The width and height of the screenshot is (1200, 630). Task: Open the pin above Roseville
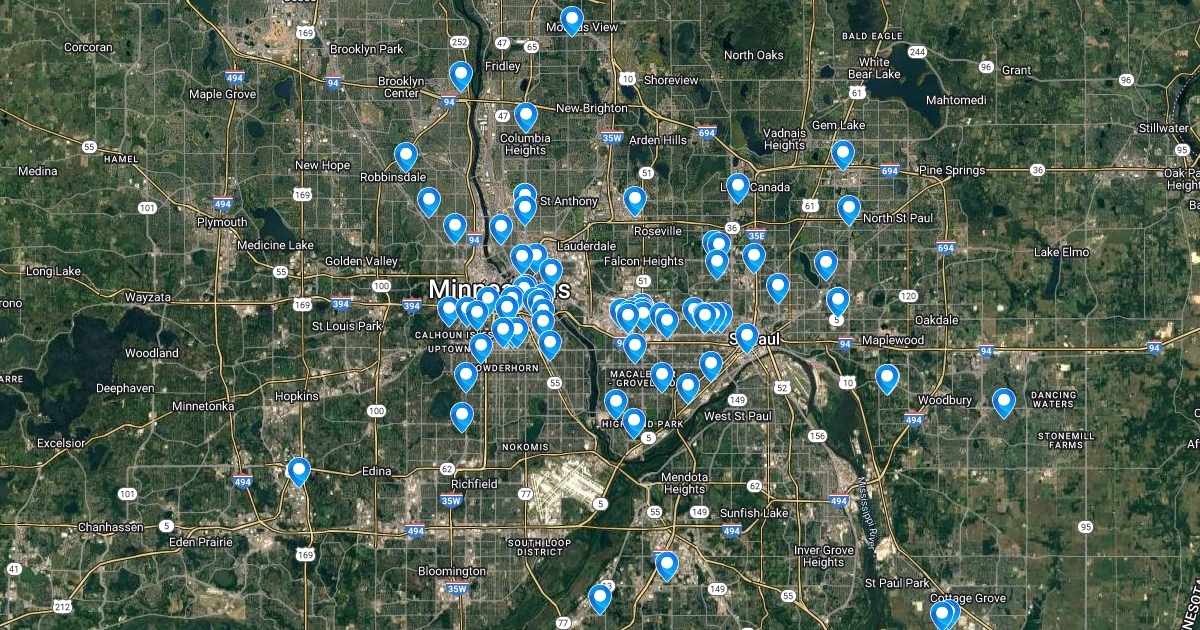(635, 200)
